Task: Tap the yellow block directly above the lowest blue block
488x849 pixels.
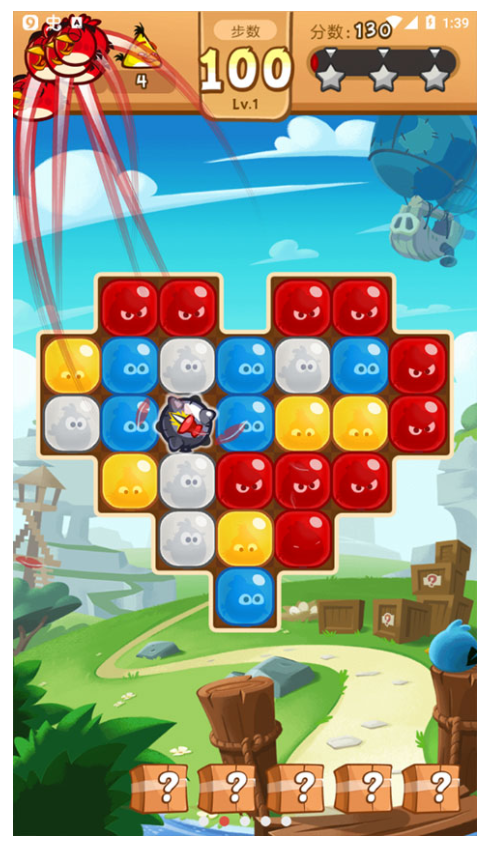Action: [245, 539]
